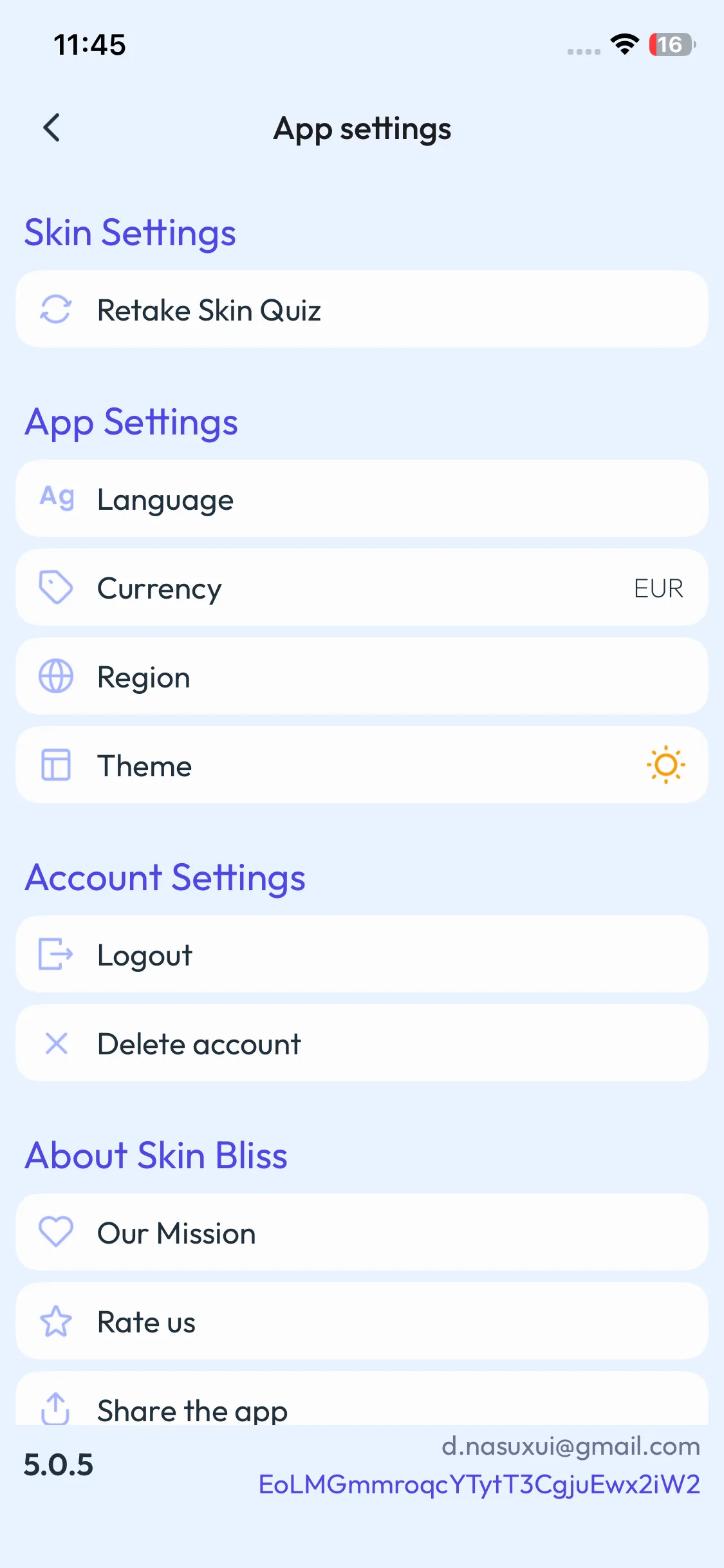This screenshot has height=1568, width=724.
Task: Log out of the account
Action: 362,955
